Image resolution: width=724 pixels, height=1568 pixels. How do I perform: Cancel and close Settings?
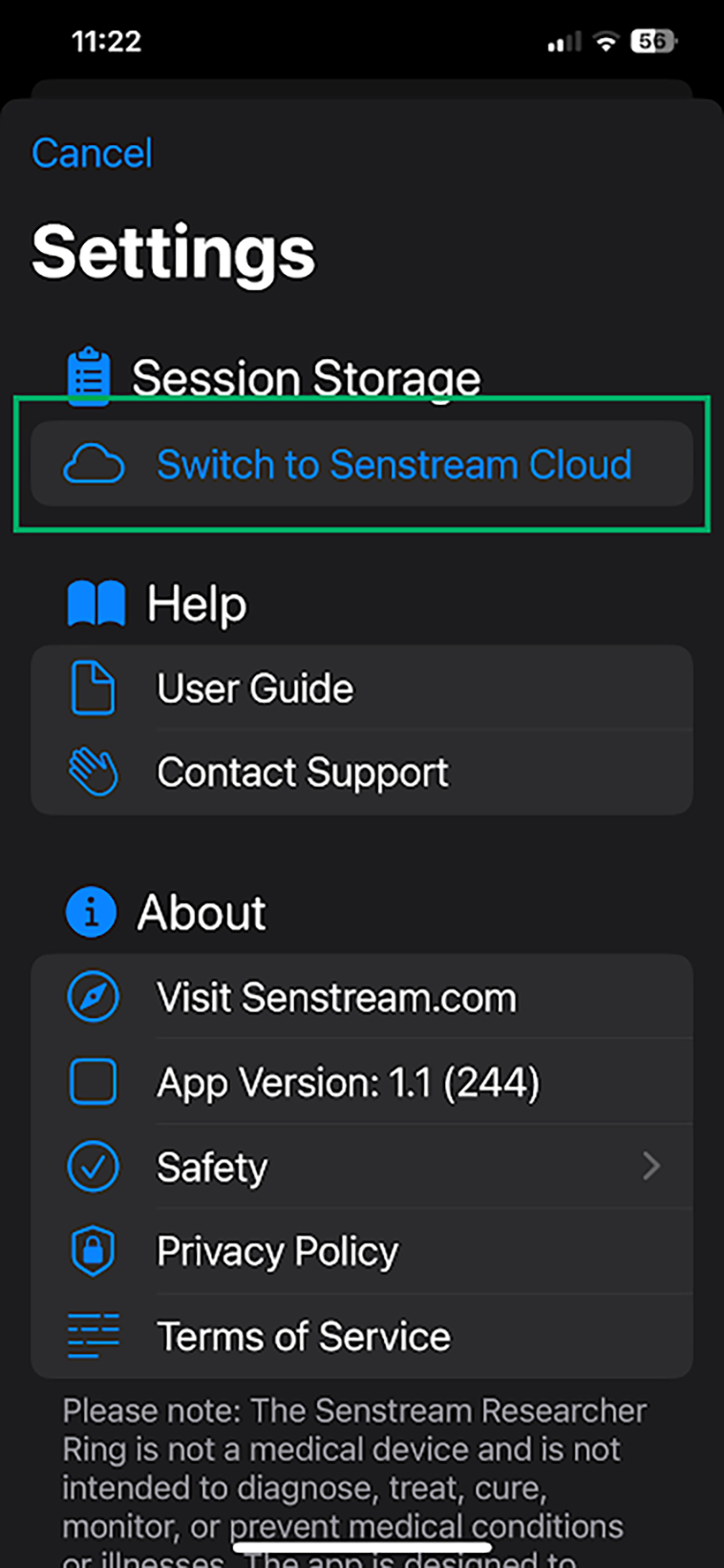point(92,153)
